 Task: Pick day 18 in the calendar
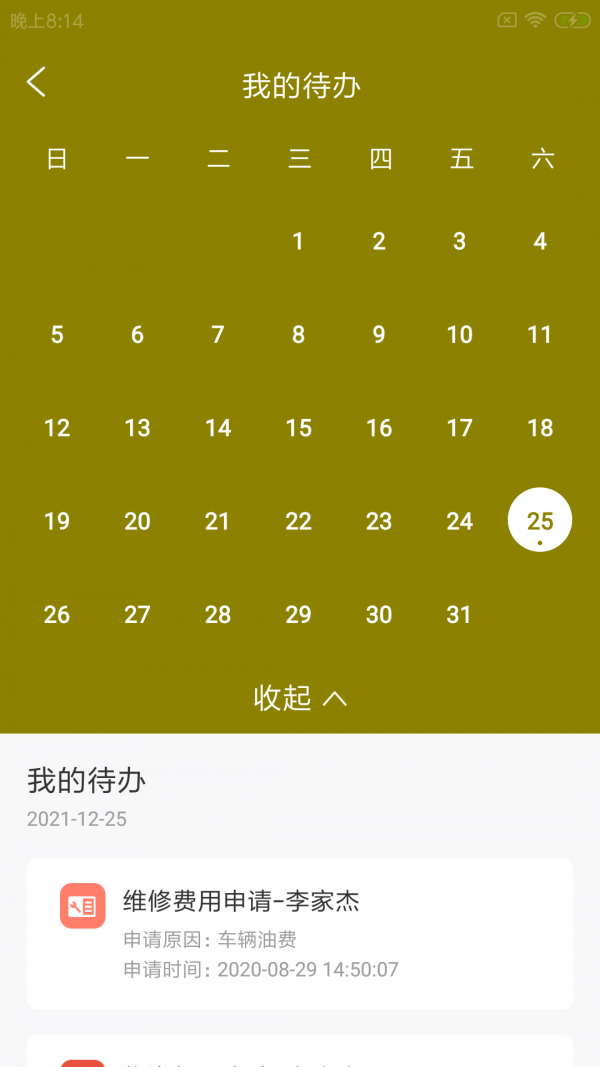click(540, 428)
